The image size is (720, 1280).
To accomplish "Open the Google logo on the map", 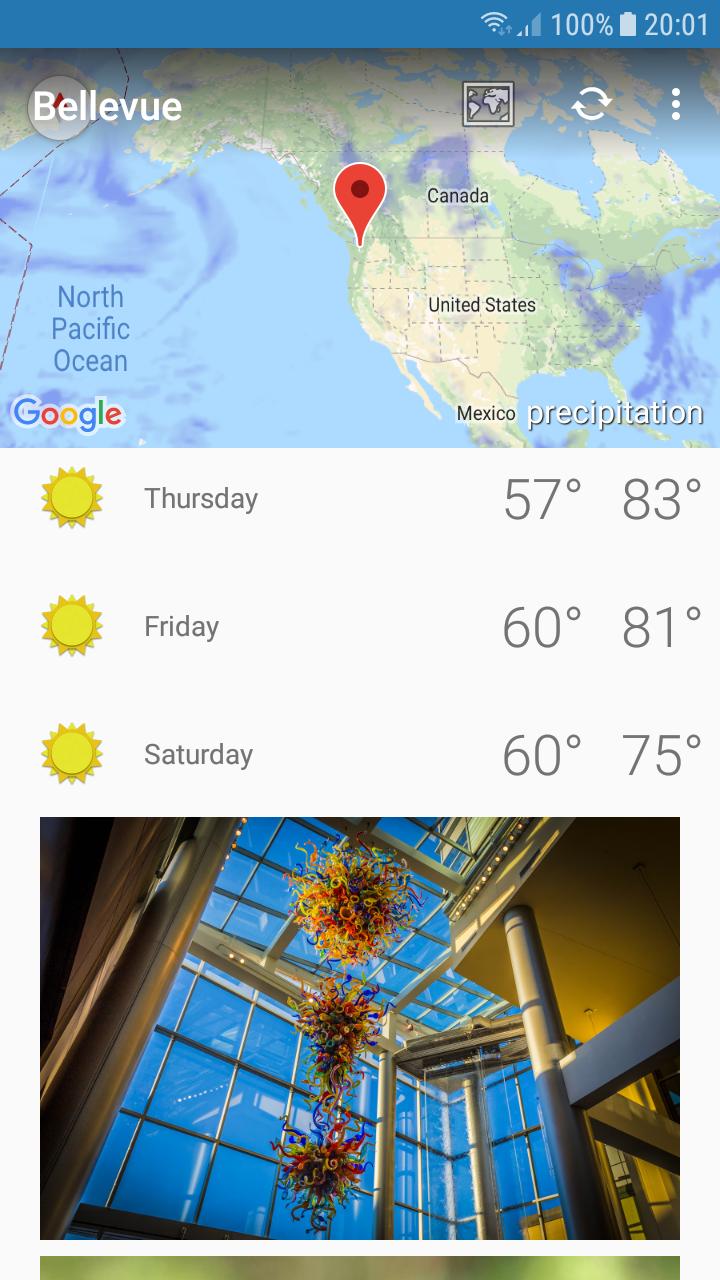I will point(68,410).
